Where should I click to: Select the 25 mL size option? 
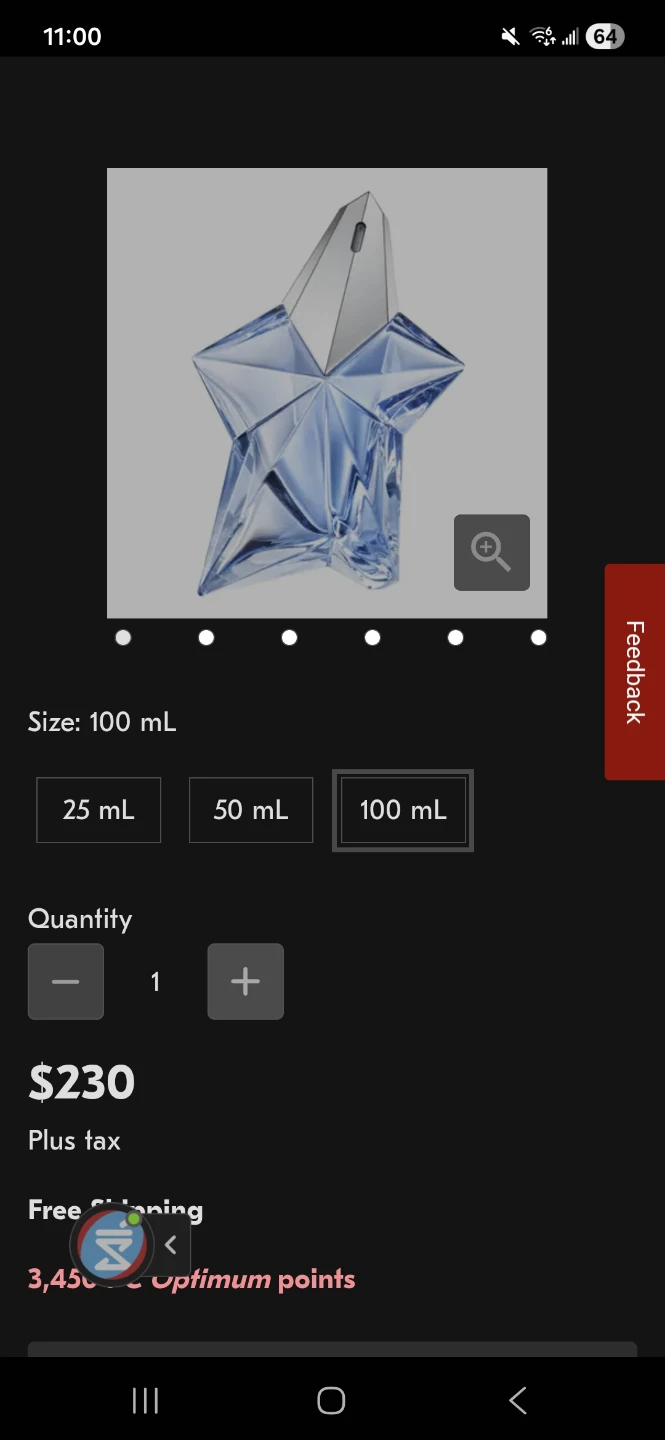tap(98, 810)
